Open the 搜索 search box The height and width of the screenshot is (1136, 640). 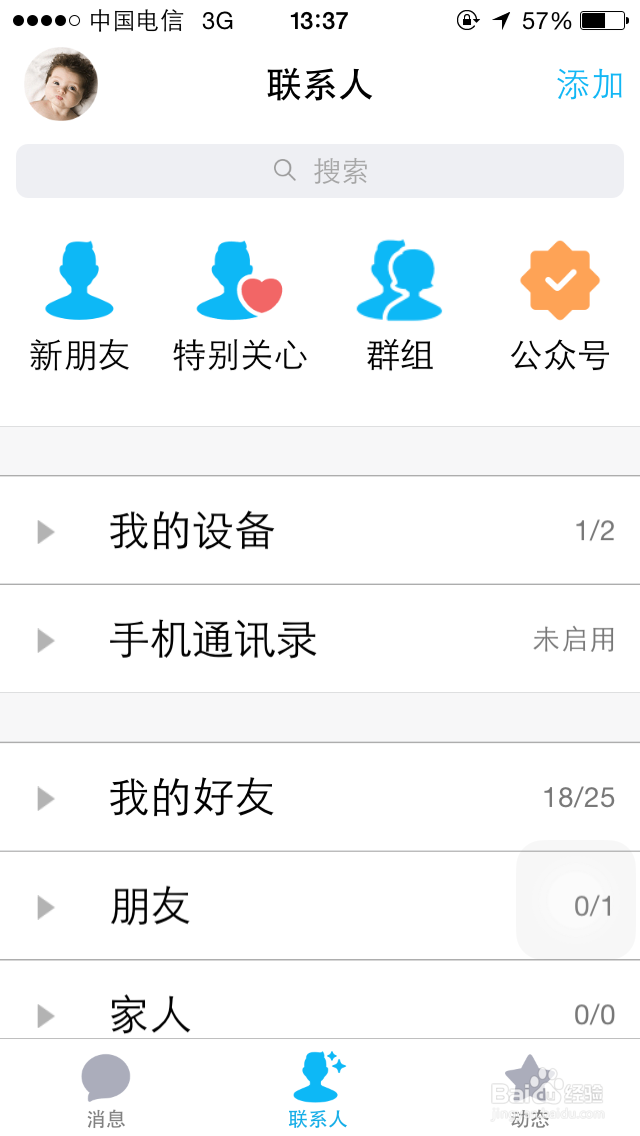(x=320, y=171)
